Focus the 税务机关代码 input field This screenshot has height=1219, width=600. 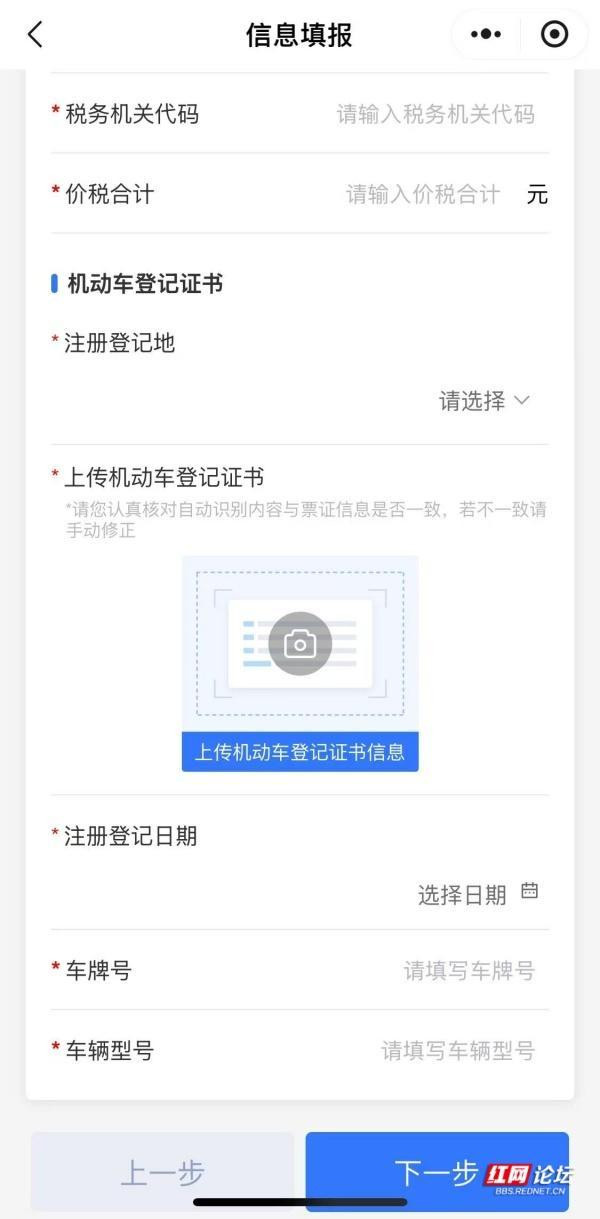(x=435, y=114)
